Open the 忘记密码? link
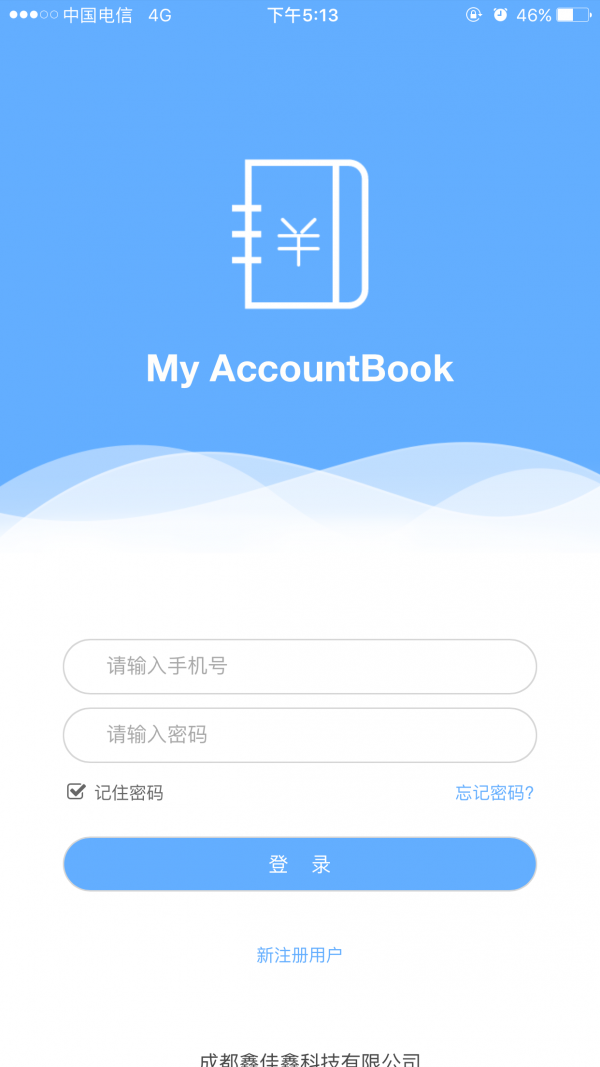Screen dimensions: 600x1067 pyautogui.click(x=494, y=793)
